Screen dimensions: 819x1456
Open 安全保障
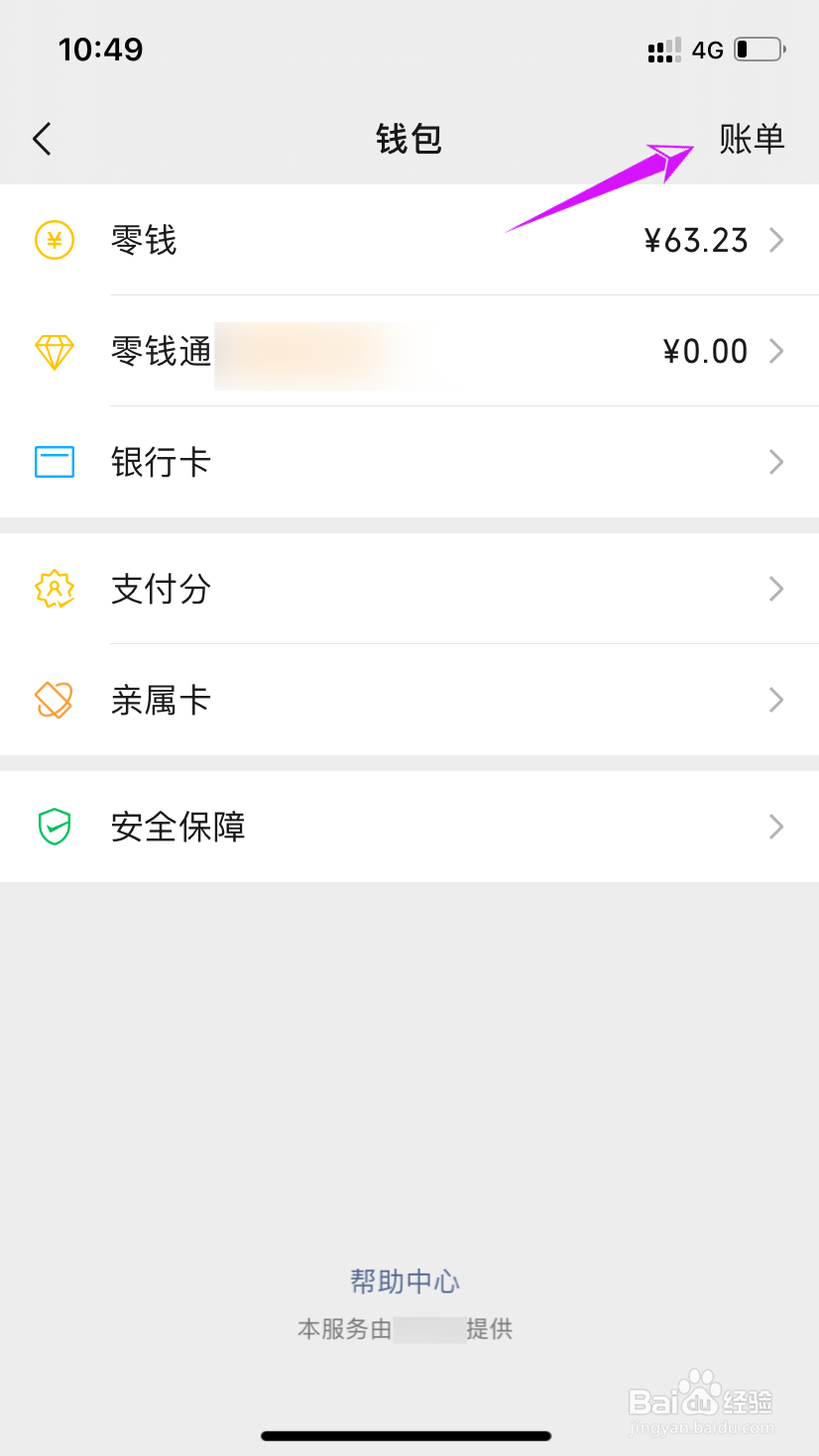point(409,827)
